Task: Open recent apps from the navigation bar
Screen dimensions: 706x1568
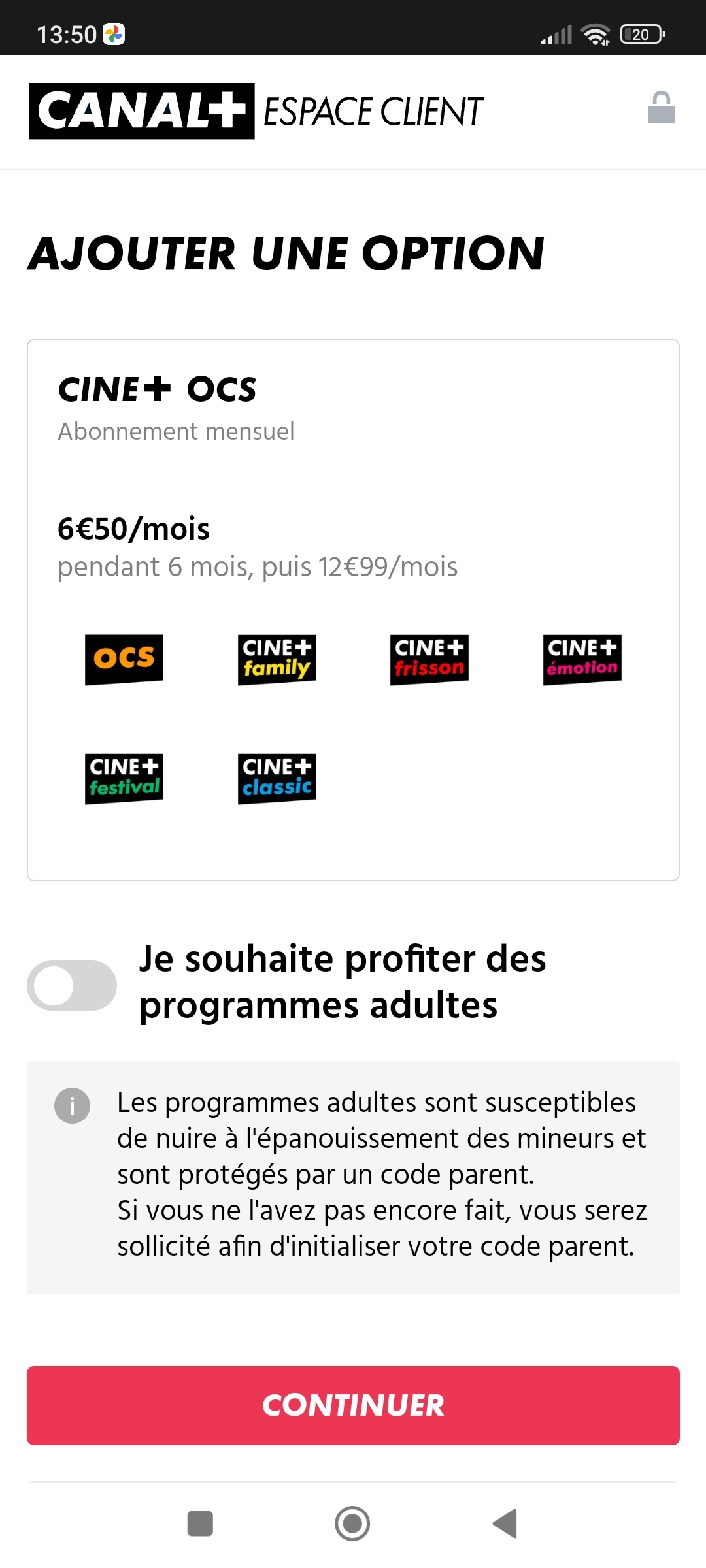Action: pos(200,1524)
